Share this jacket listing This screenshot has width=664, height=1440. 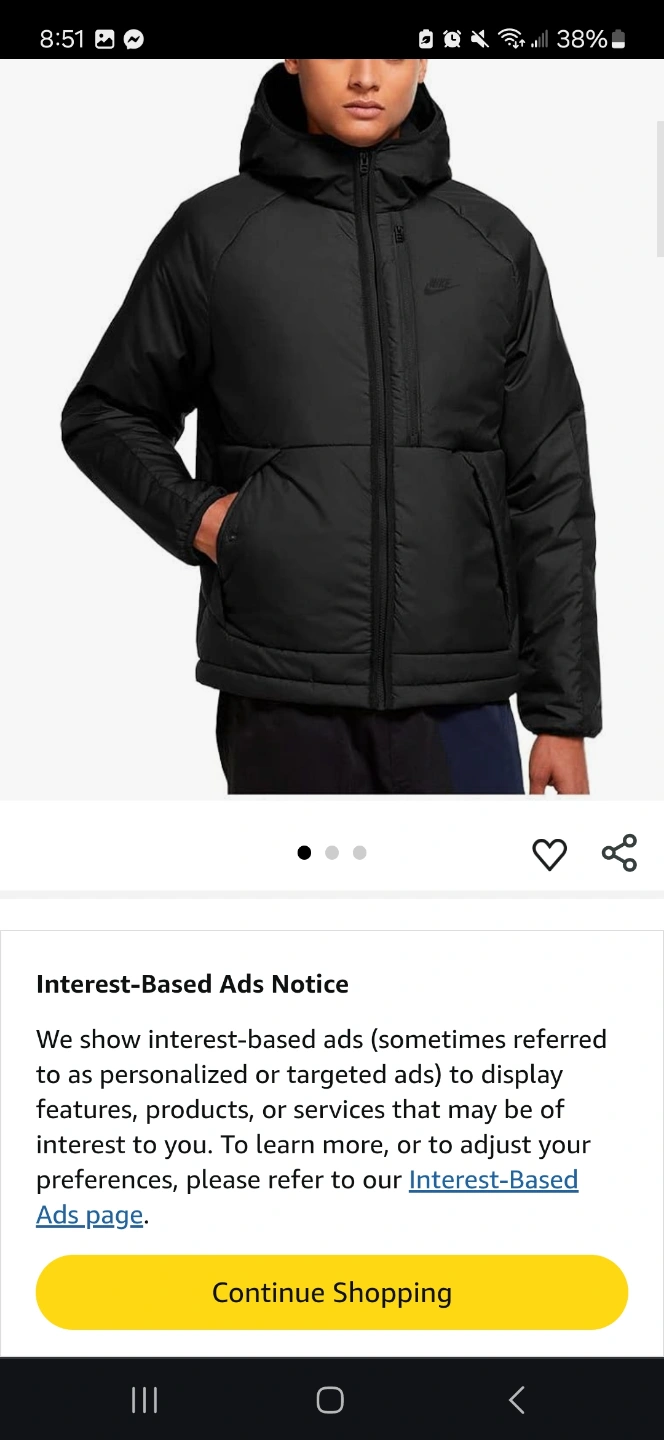tap(619, 853)
